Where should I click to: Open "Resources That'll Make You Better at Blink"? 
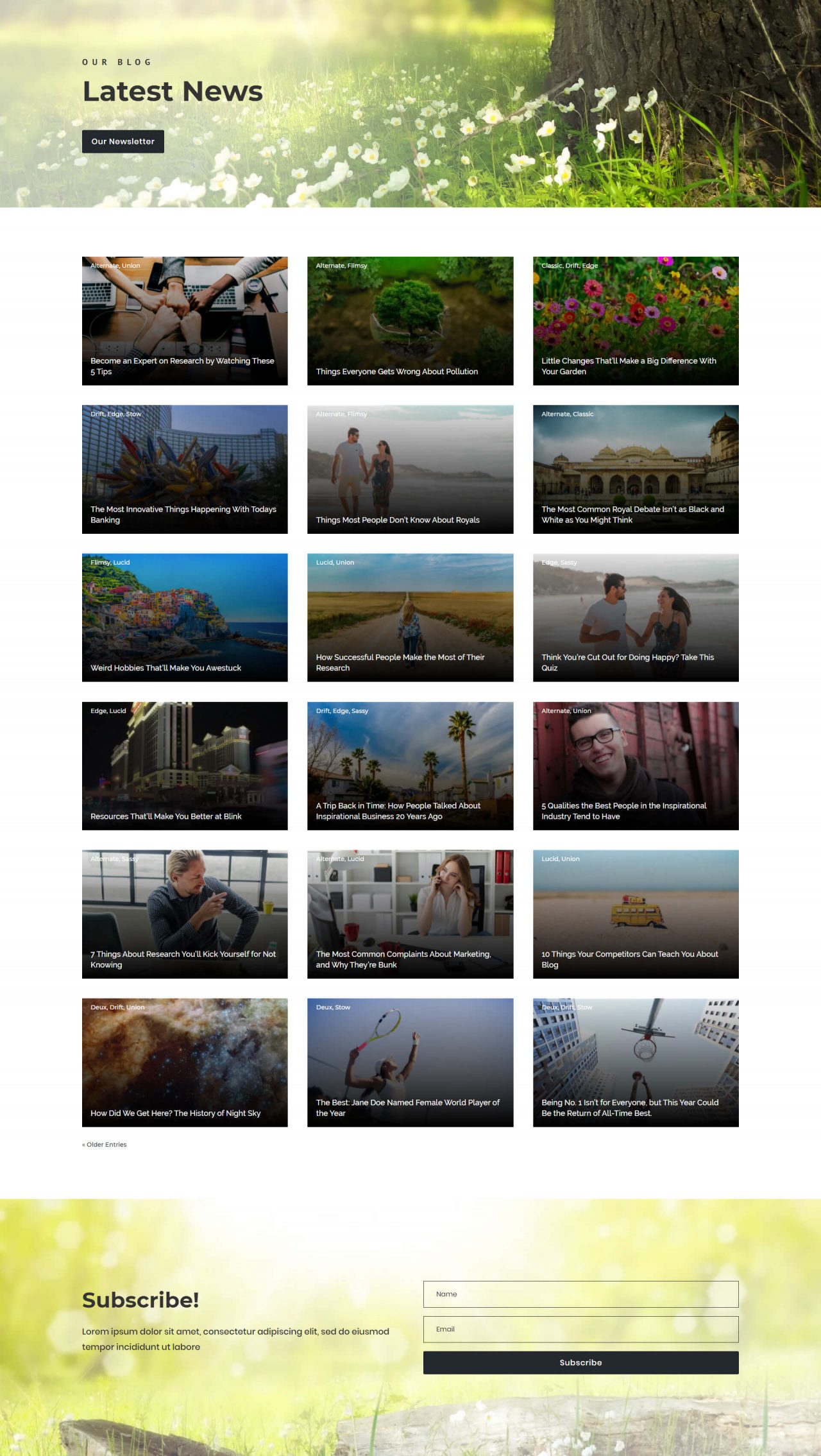click(165, 816)
